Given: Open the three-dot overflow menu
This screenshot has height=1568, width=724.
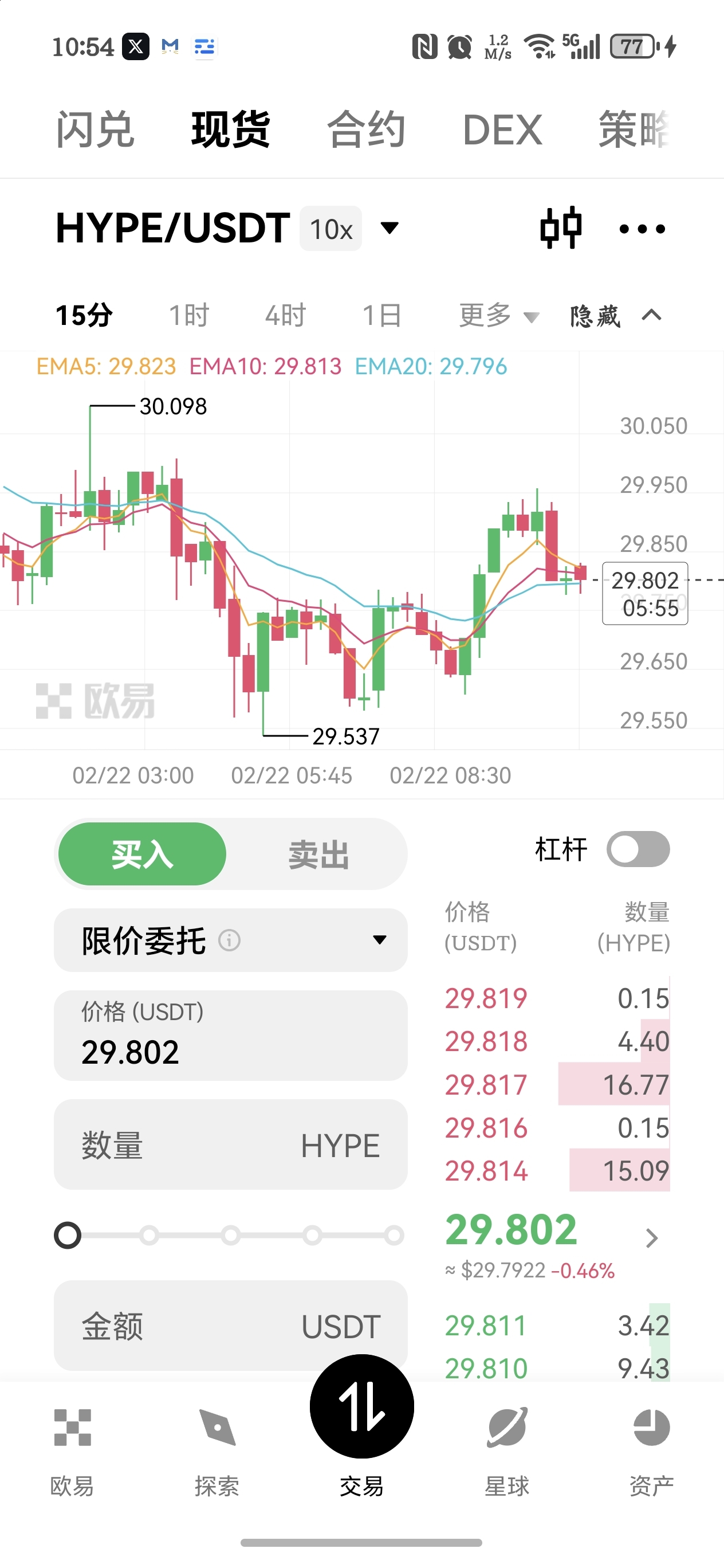Looking at the screenshot, I should (x=642, y=229).
